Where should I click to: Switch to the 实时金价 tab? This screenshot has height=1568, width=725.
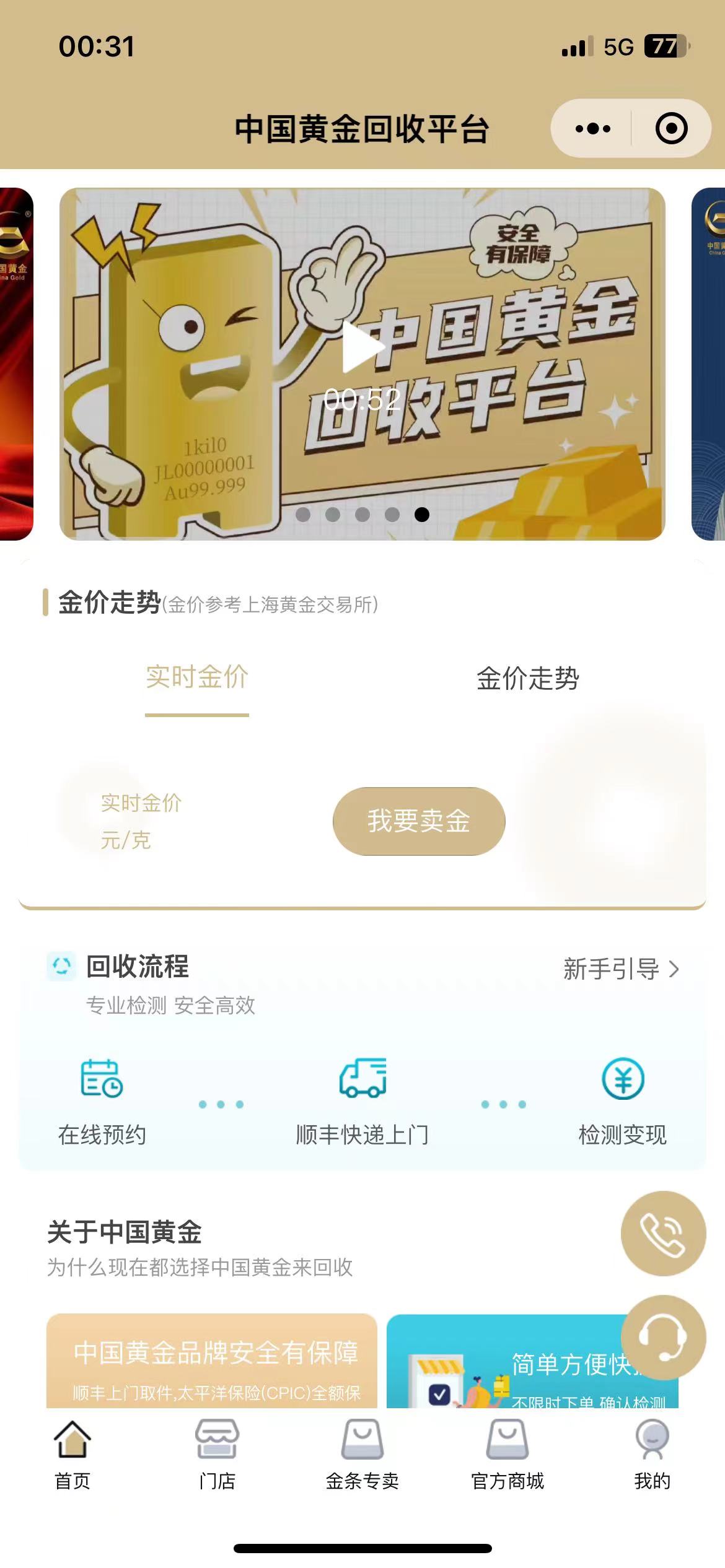[197, 678]
